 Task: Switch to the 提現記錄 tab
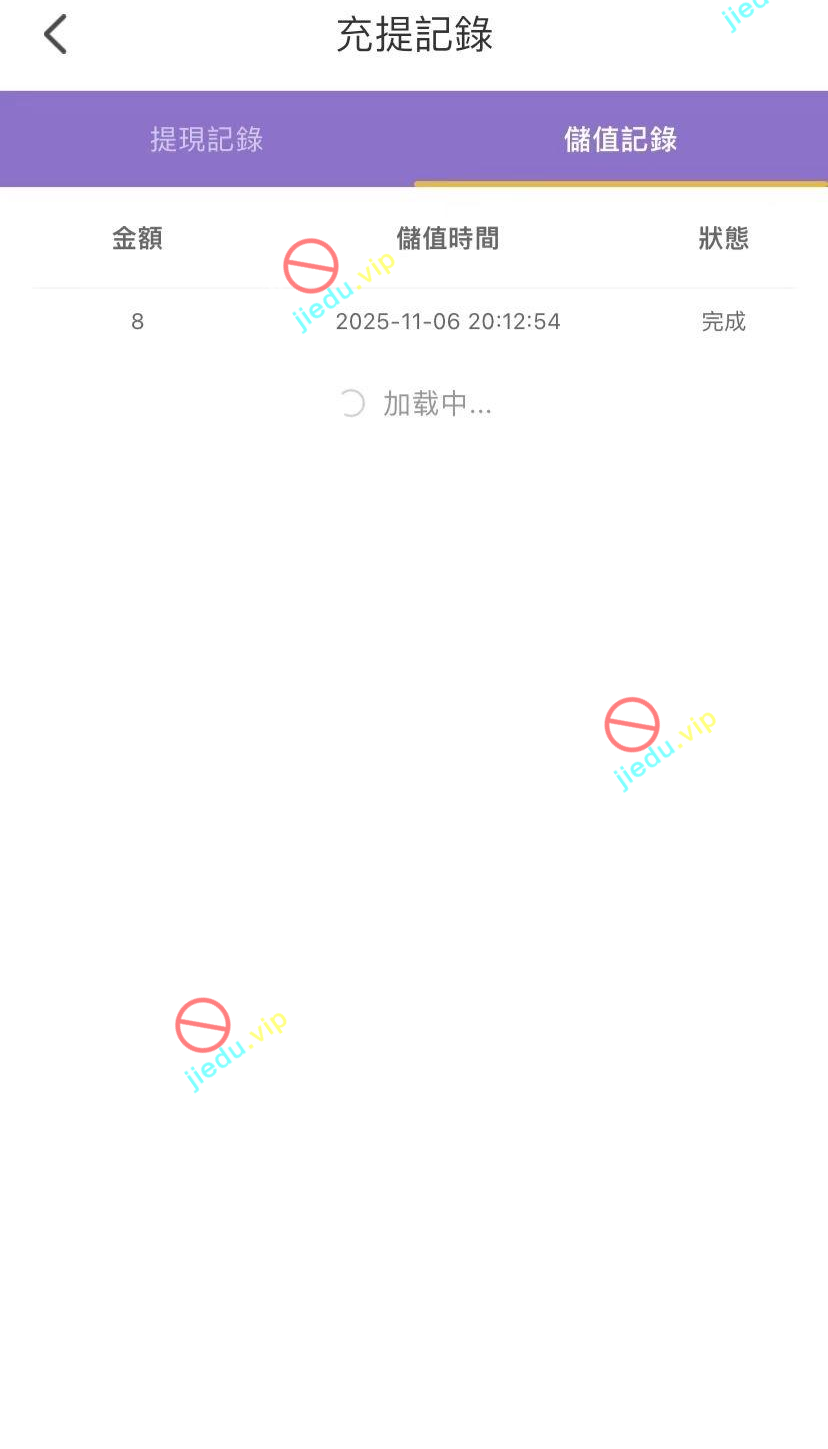[x=207, y=139]
